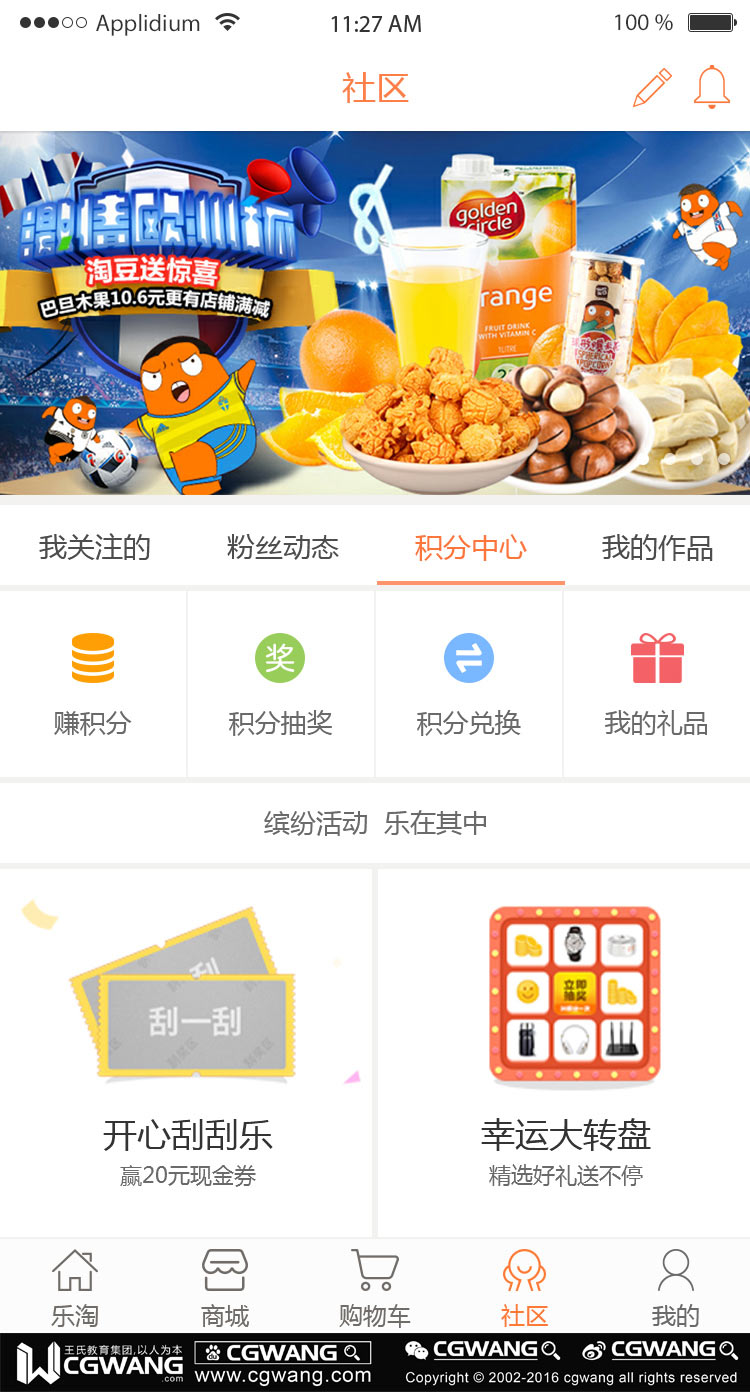Switch to the 我的作品 tab
750x1392 pixels.
657,548
